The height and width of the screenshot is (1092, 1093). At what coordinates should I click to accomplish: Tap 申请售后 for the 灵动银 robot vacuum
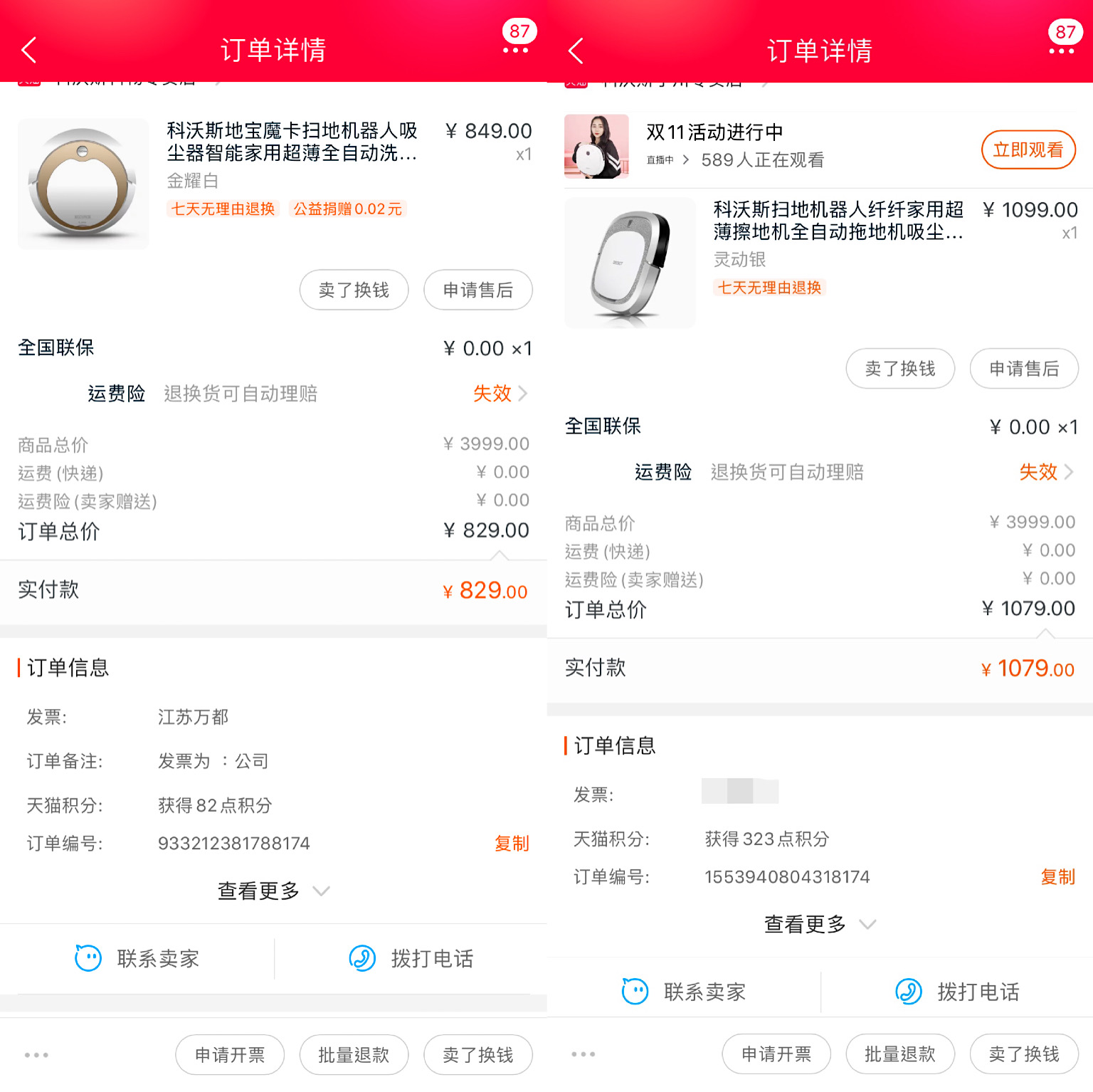(x=1023, y=369)
